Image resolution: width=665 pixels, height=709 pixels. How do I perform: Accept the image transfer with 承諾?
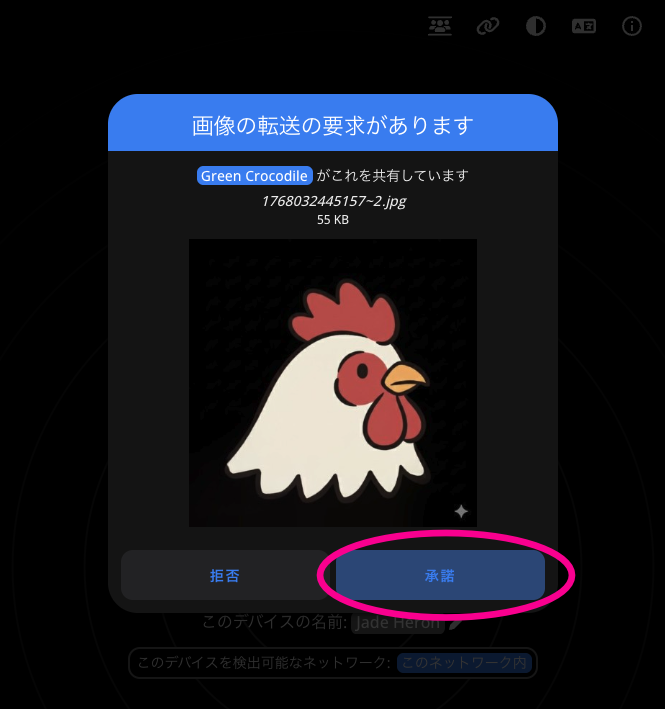[x=440, y=576]
